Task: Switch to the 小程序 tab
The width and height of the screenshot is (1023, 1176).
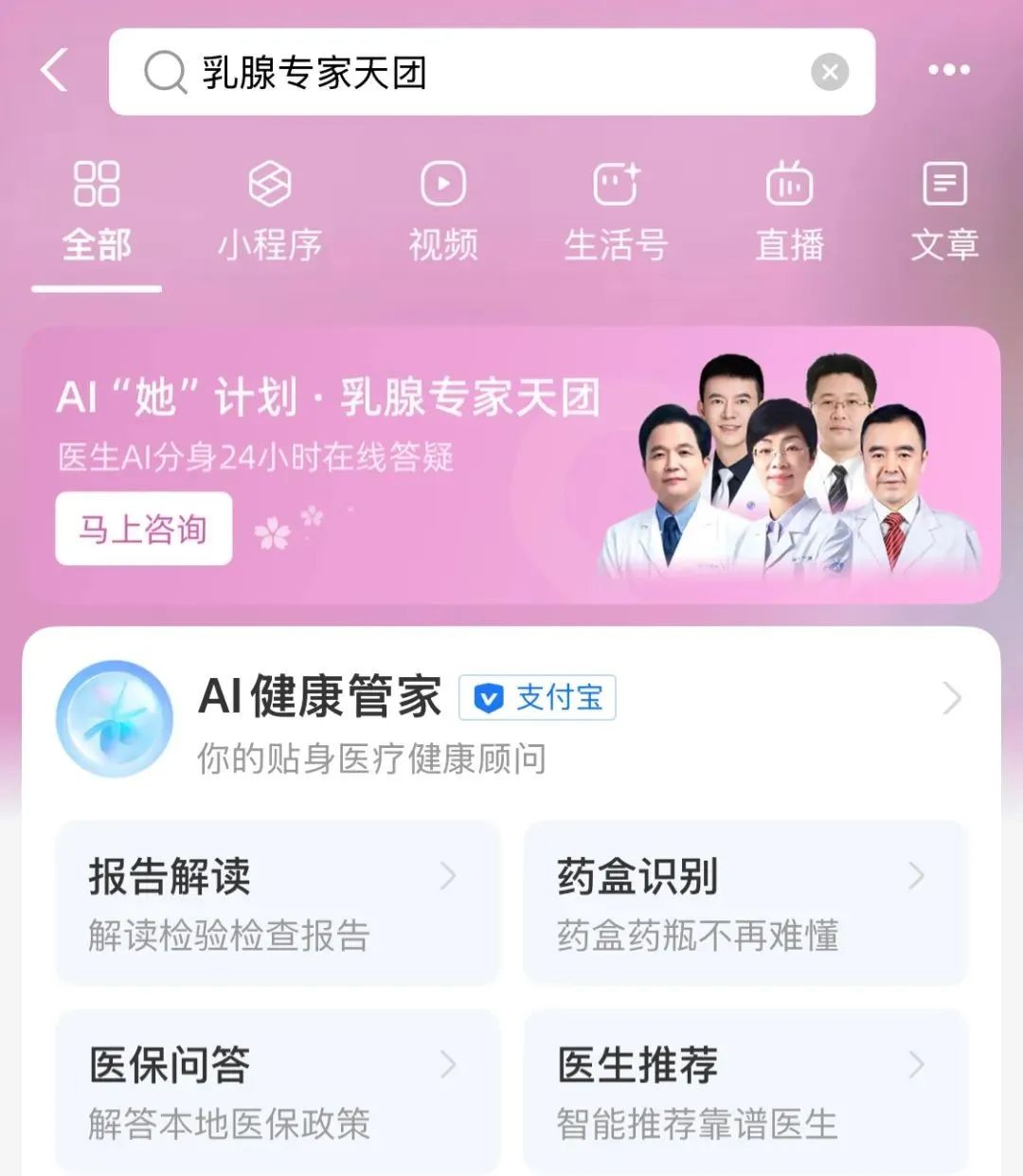Action: click(270, 212)
